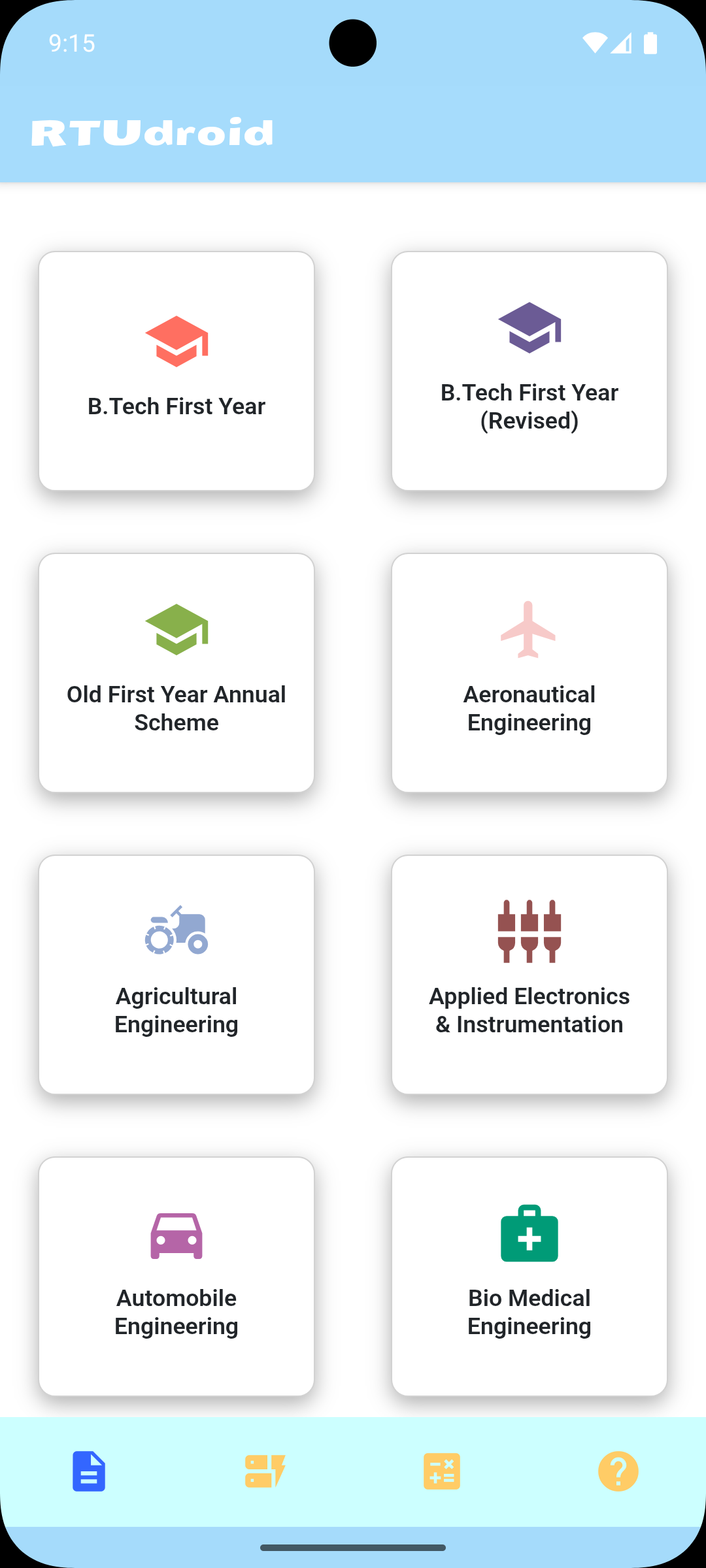Open Automobile Engineering branch
Viewport: 706px width, 1568px height.
tap(176, 1277)
